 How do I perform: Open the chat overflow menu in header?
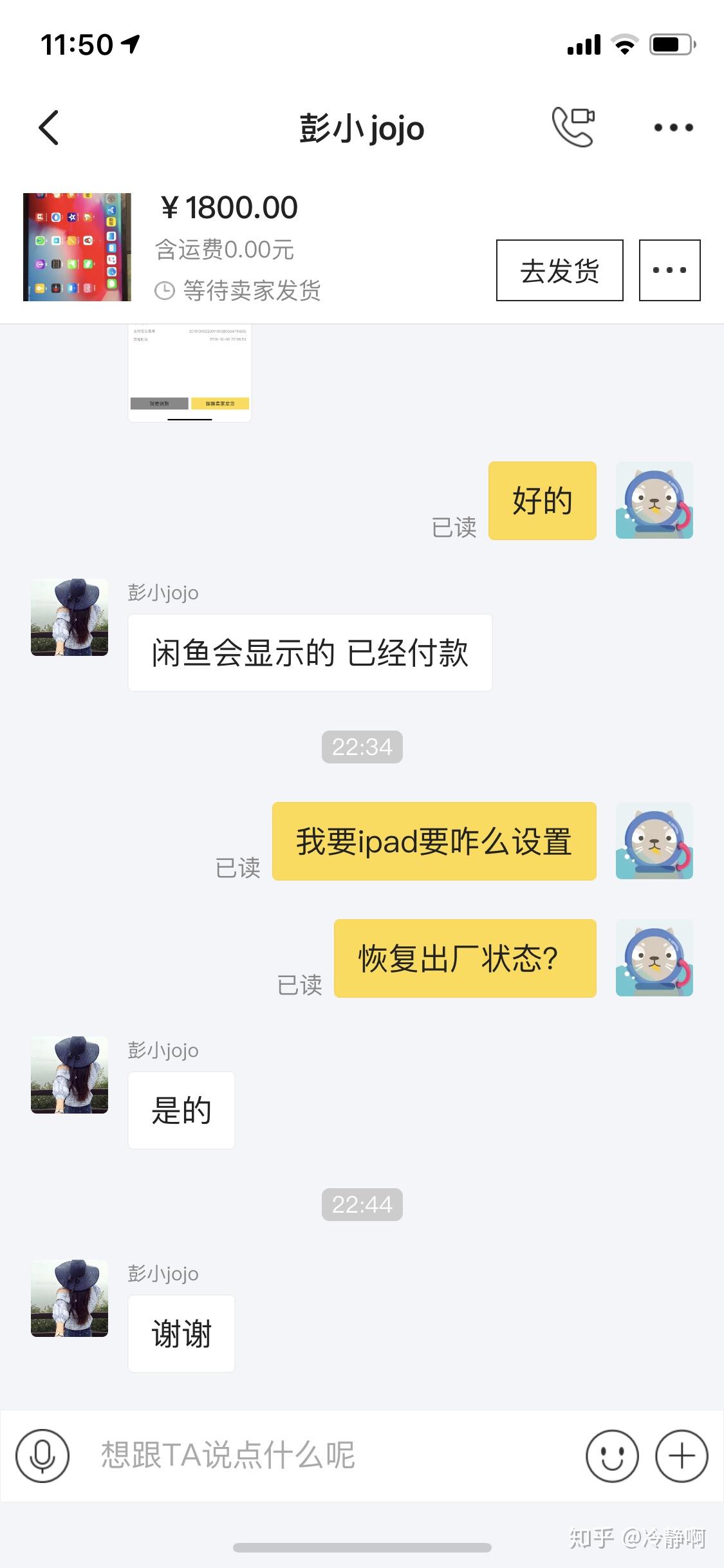(673, 127)
